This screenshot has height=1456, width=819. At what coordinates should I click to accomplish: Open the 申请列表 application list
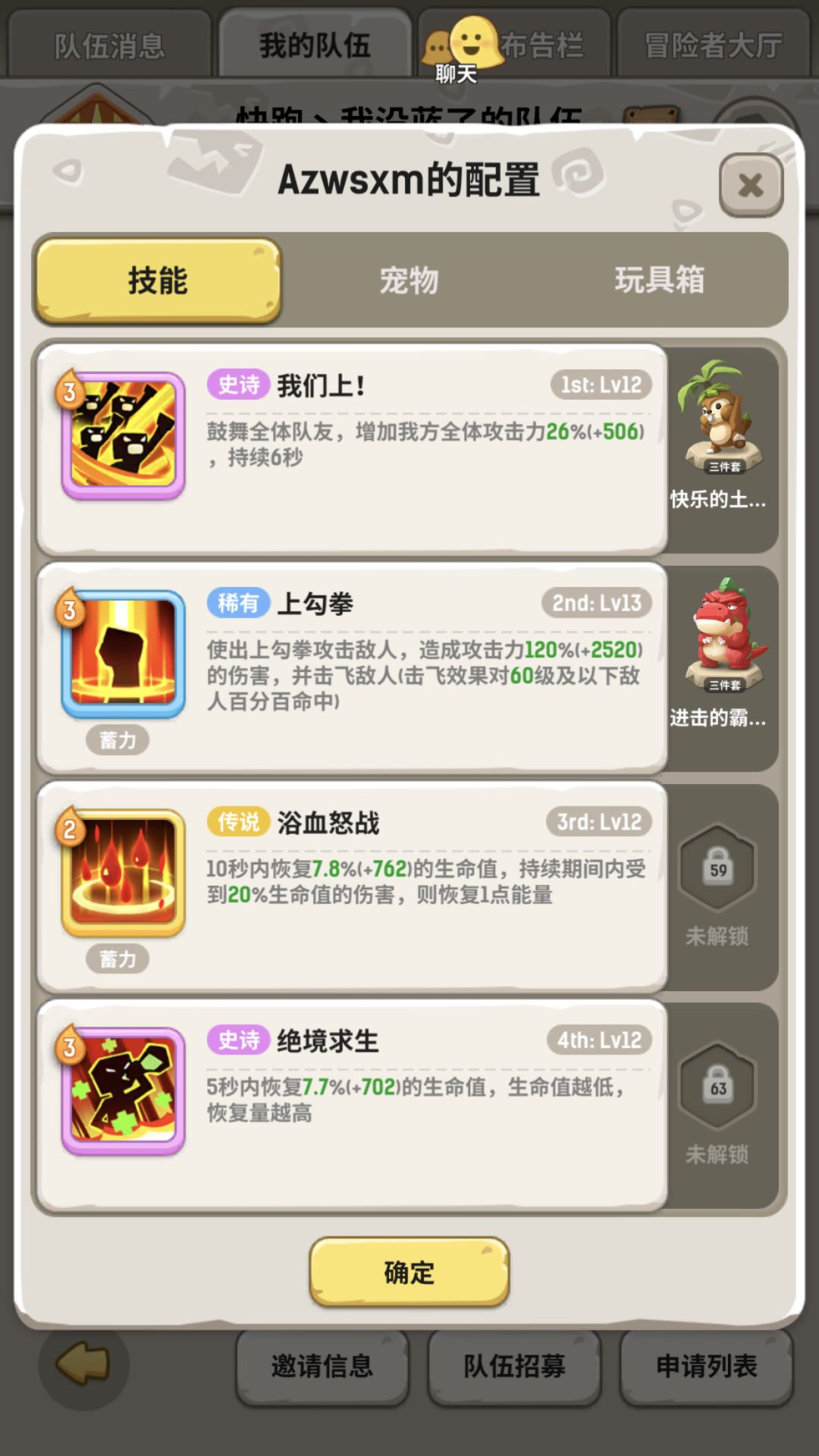(705, 1369)
